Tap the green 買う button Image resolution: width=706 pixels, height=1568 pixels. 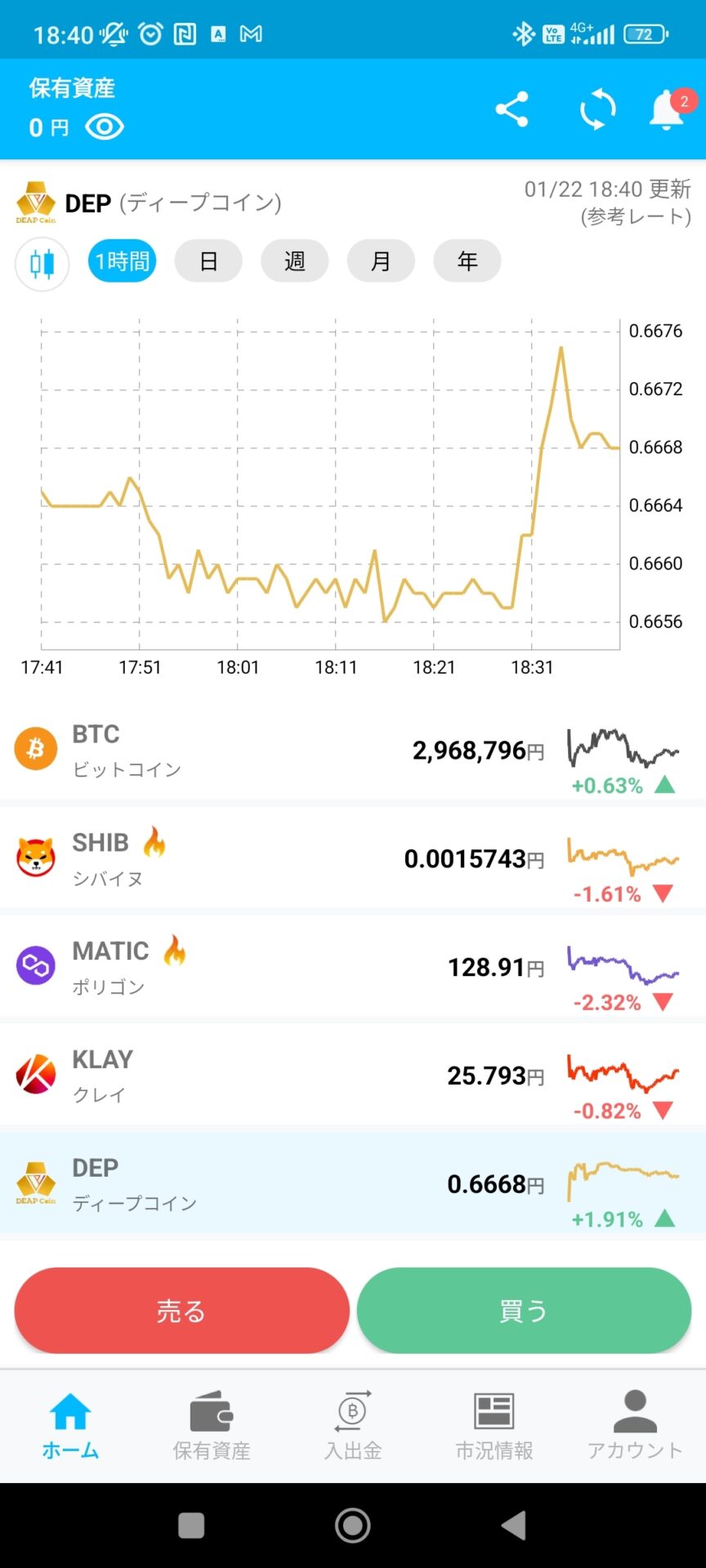(524, 1311)
